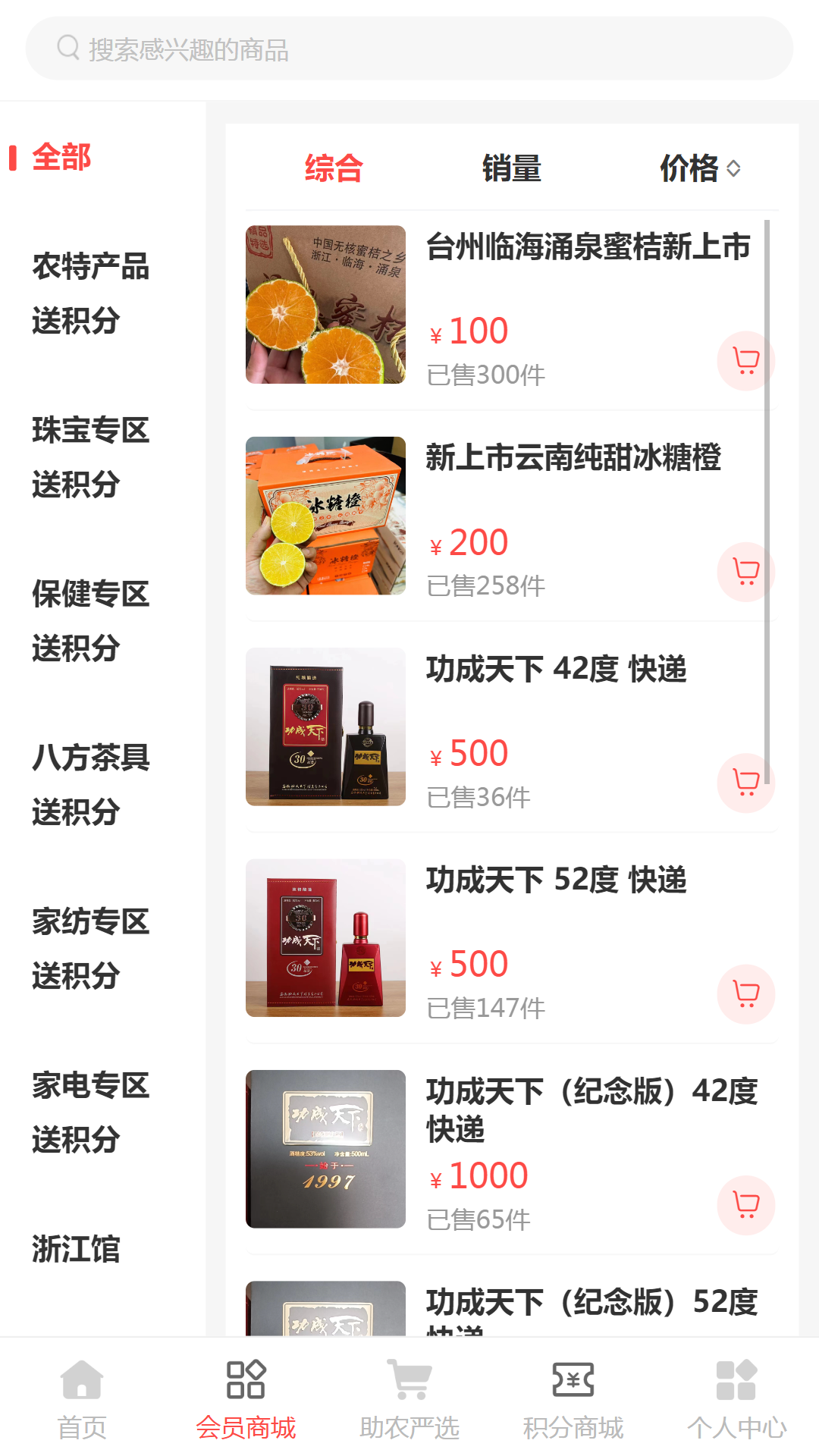
Task: Choose the 八方茶具送积分 category
Action: (91, 785)
